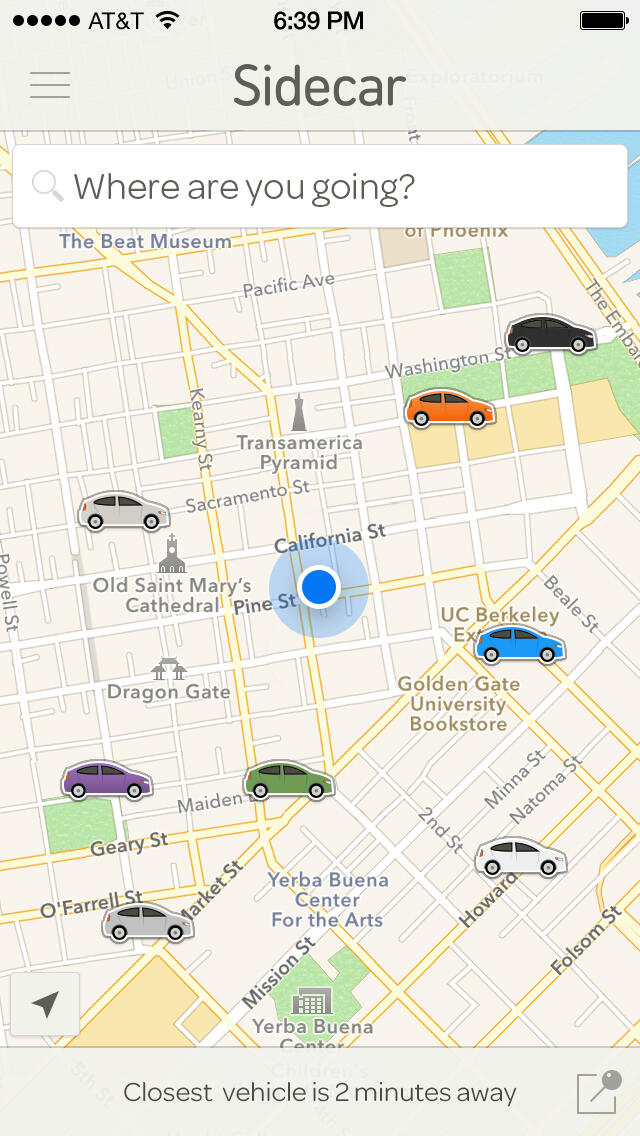Viewport: 640px width, 1136px height.
Task: Recenter map with the location arrow button
Action: click(45, 1004)
